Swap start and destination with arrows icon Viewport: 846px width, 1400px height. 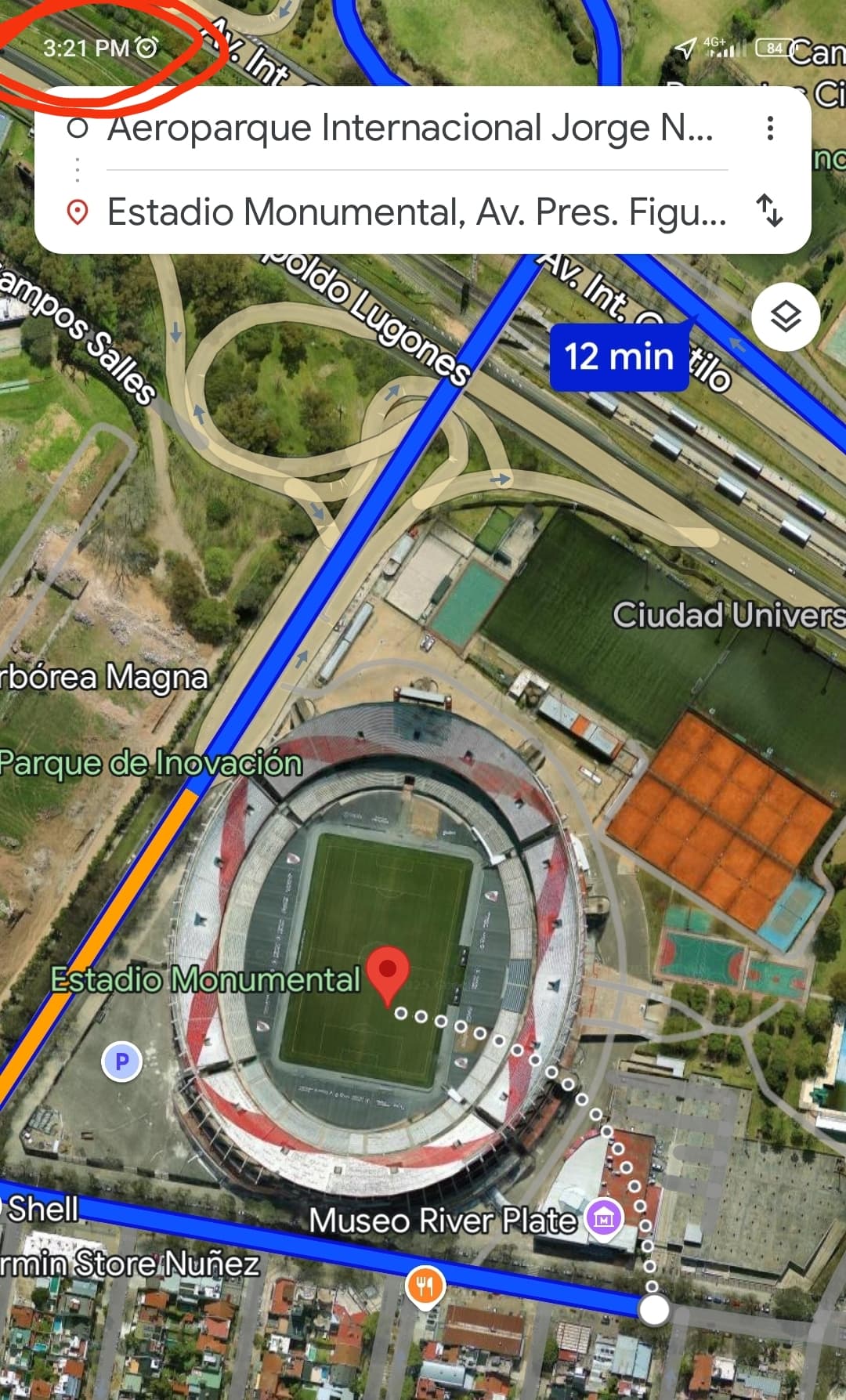click(x=770, y=212)
